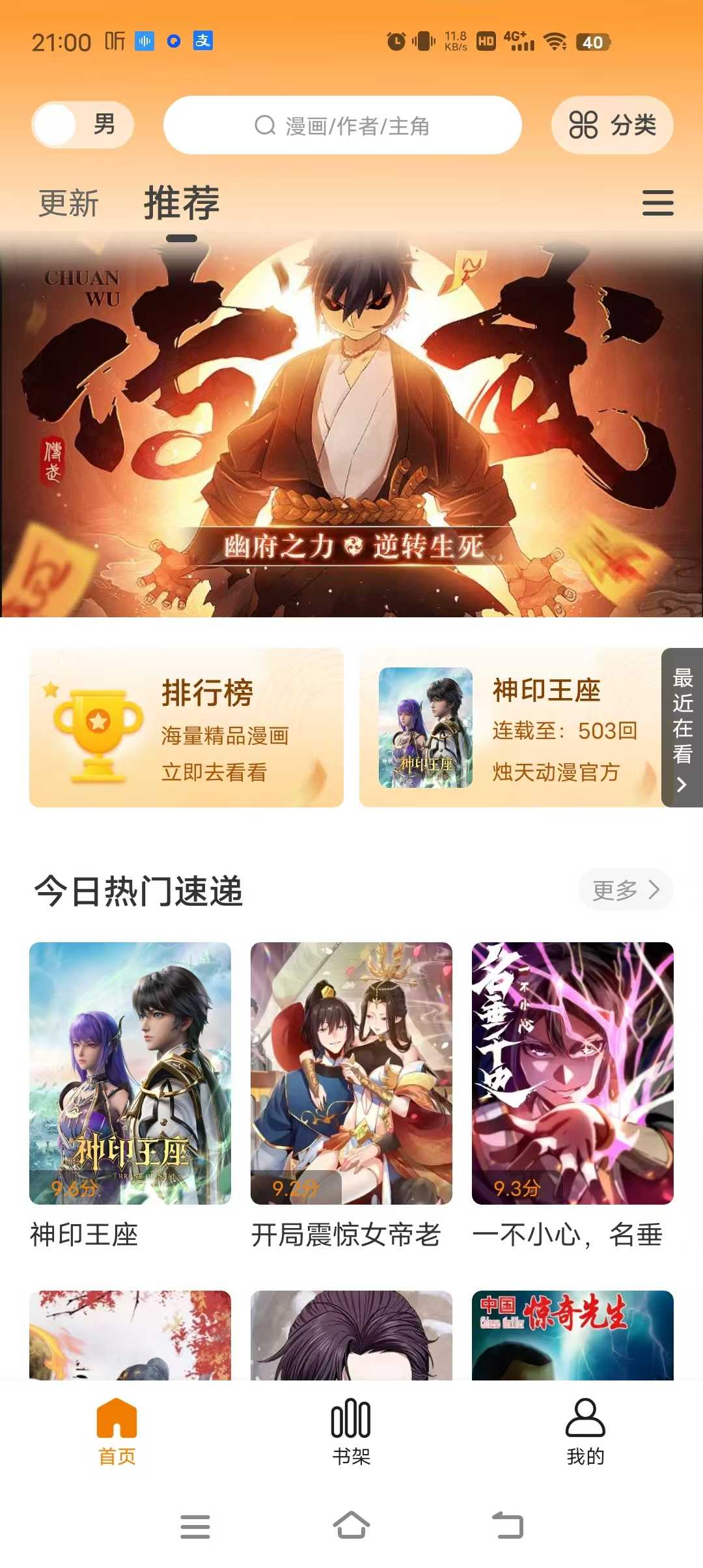The width and height of the screenshot is (703, 1568).
Task: Switch to the 更新 tab
Action: pos(68,203)
